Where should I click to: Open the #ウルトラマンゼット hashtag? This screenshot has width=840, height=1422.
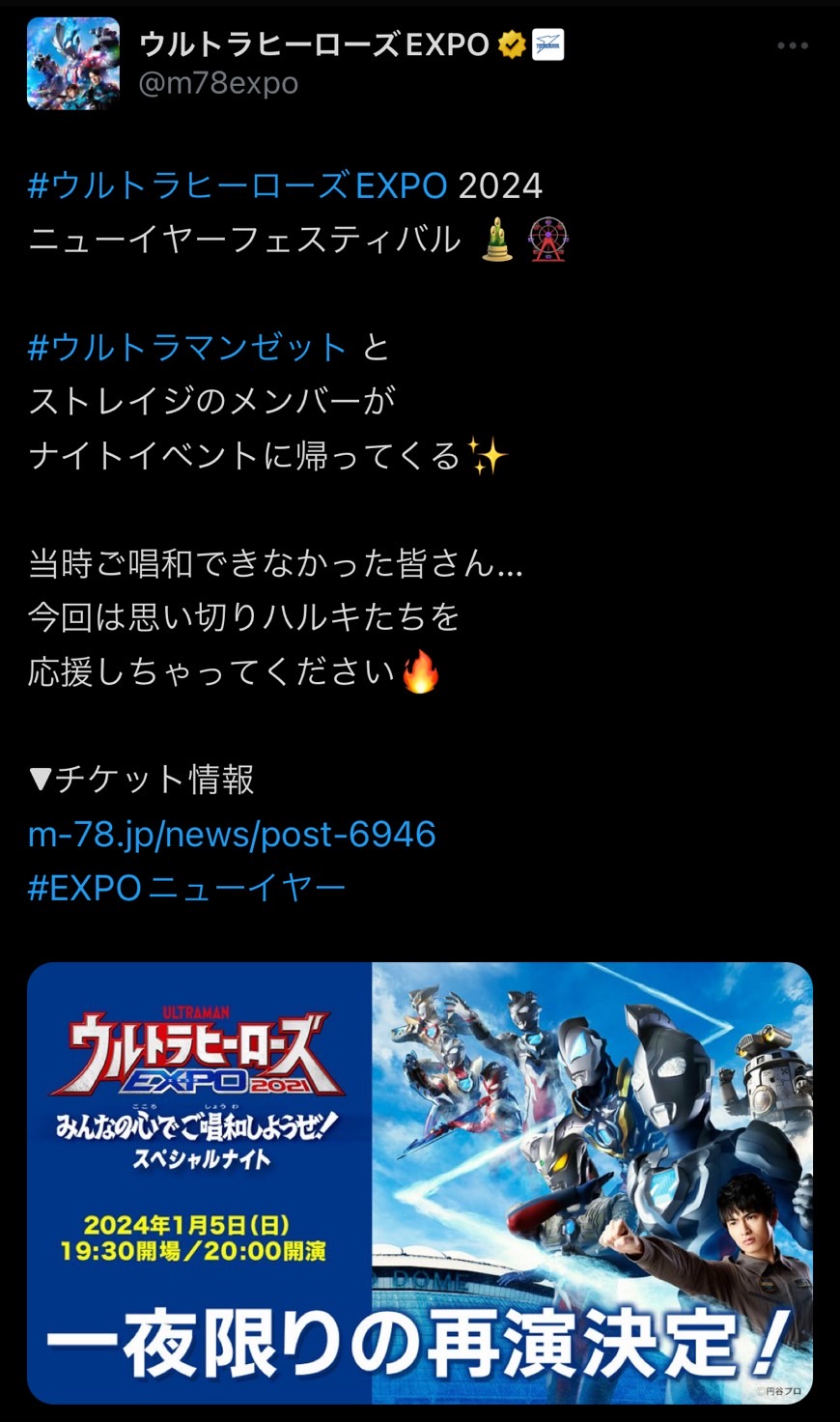[x=187, y=347]
